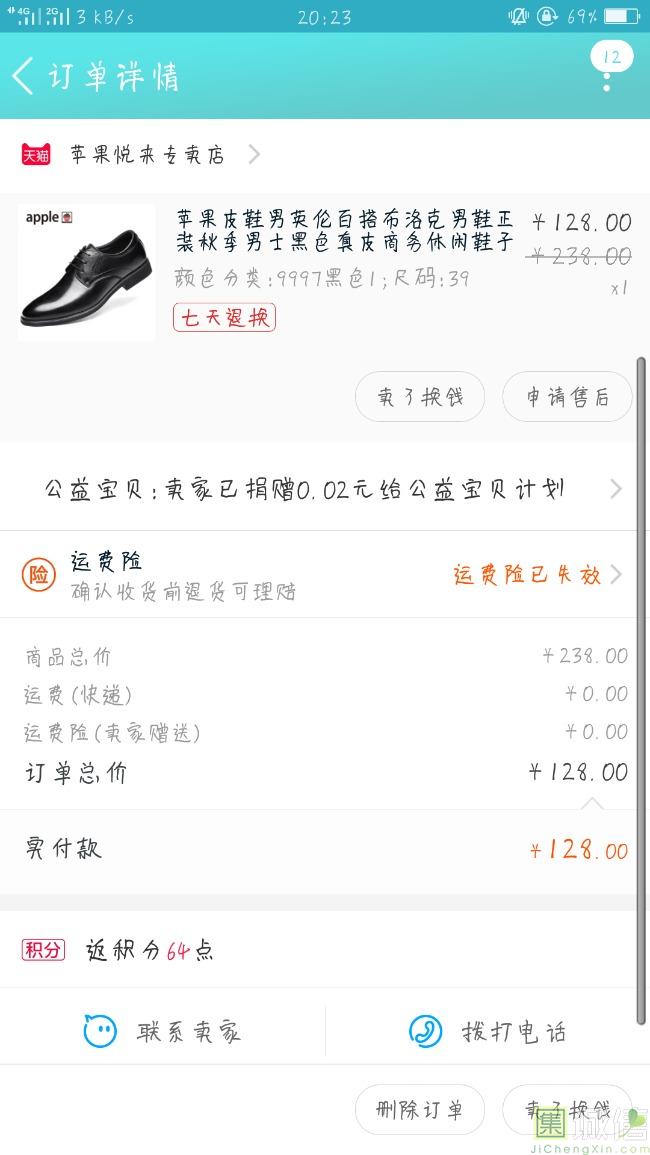This screenshot has width=650, height=1155.
Task: Tap 申请售后 to request after-sales service
Action: pyautogui.click(x=567, y=397)
